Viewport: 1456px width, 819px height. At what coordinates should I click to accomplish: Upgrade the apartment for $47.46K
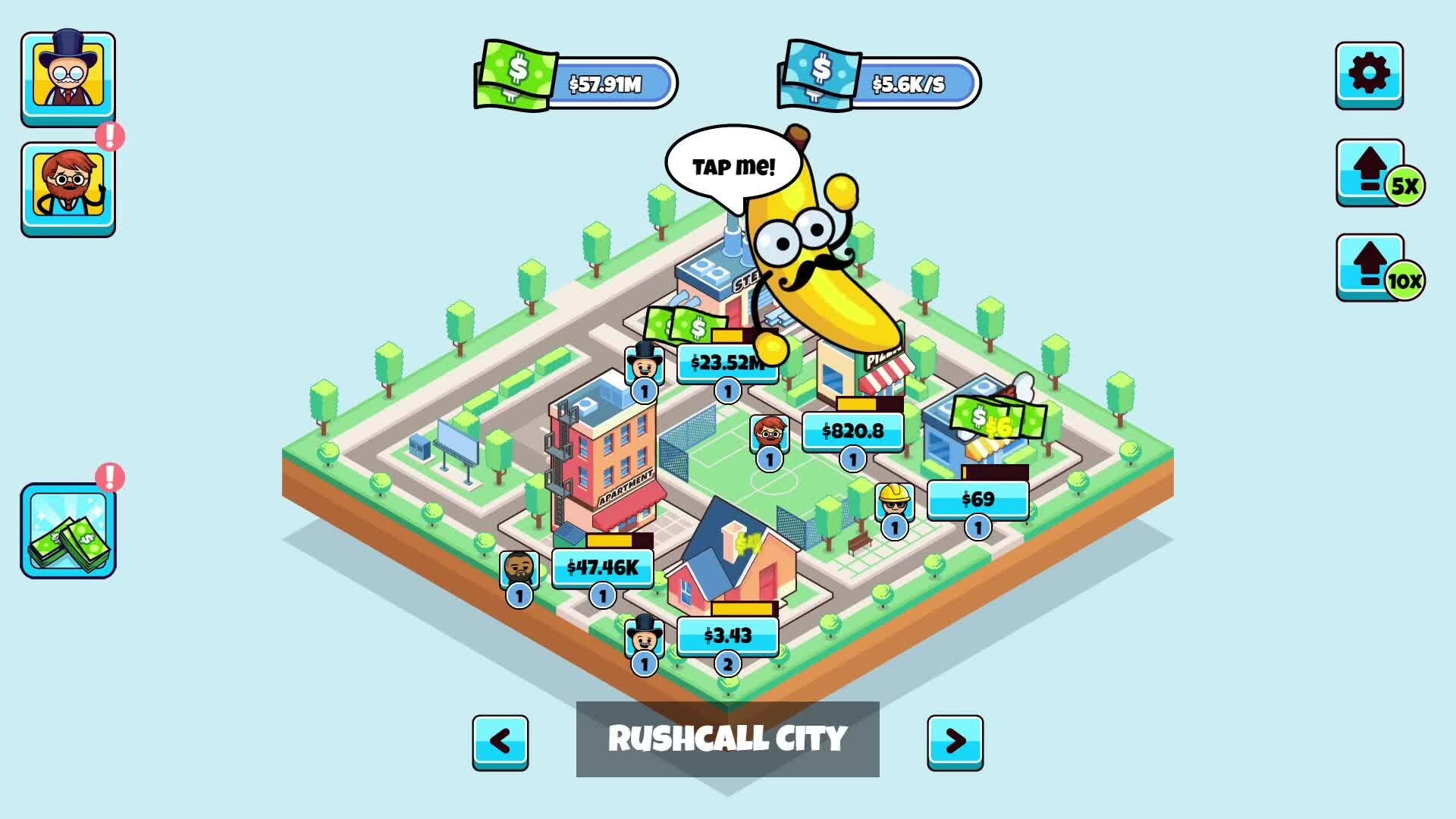[x=602, y=567]
